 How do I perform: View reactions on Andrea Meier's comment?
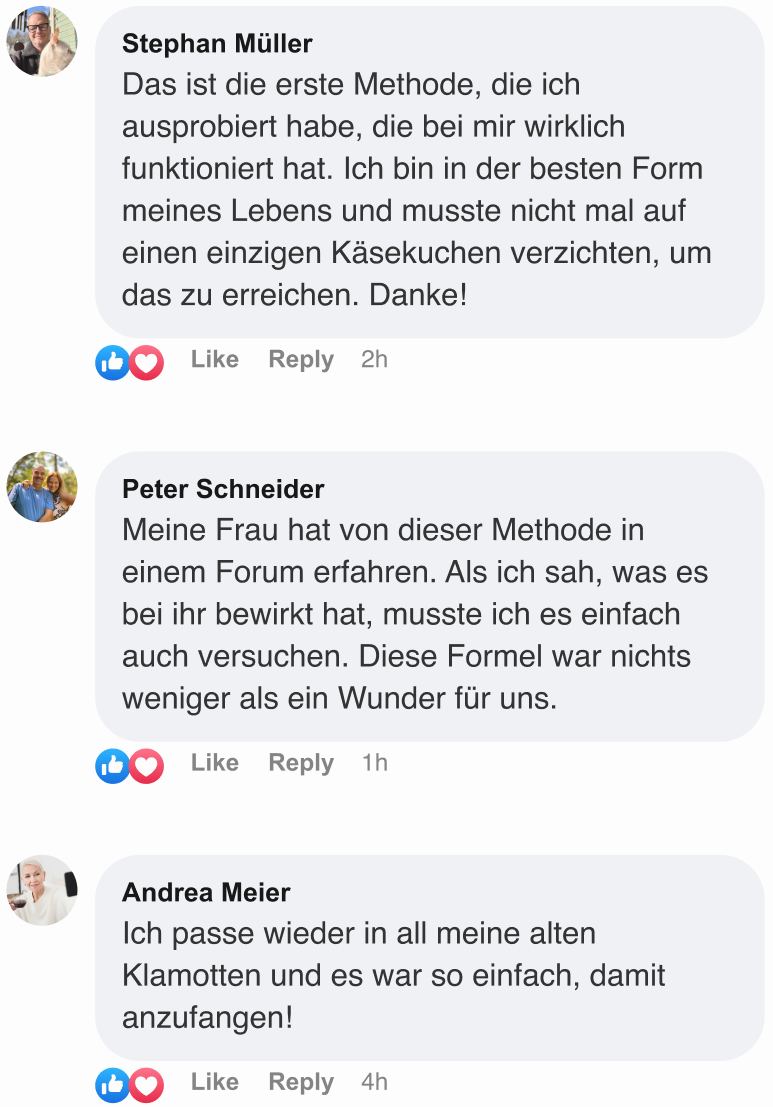(130, 1085)
